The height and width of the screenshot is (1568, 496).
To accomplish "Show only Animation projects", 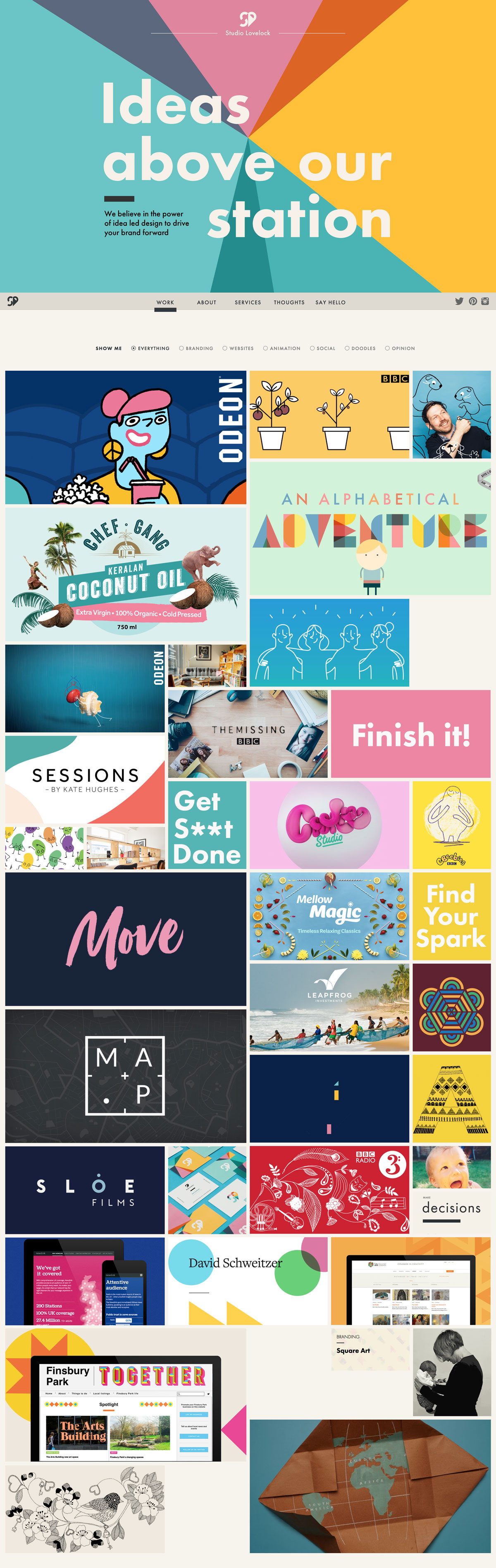I will (x=281, y=349).
